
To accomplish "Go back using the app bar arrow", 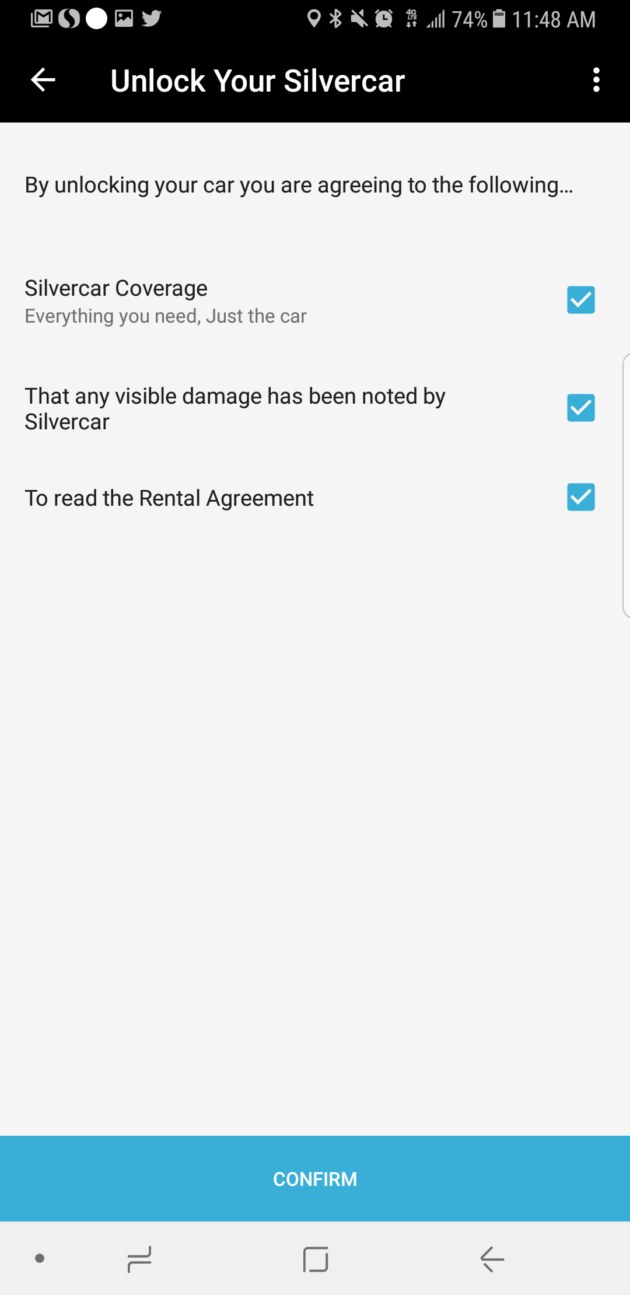I will [43, 81].
